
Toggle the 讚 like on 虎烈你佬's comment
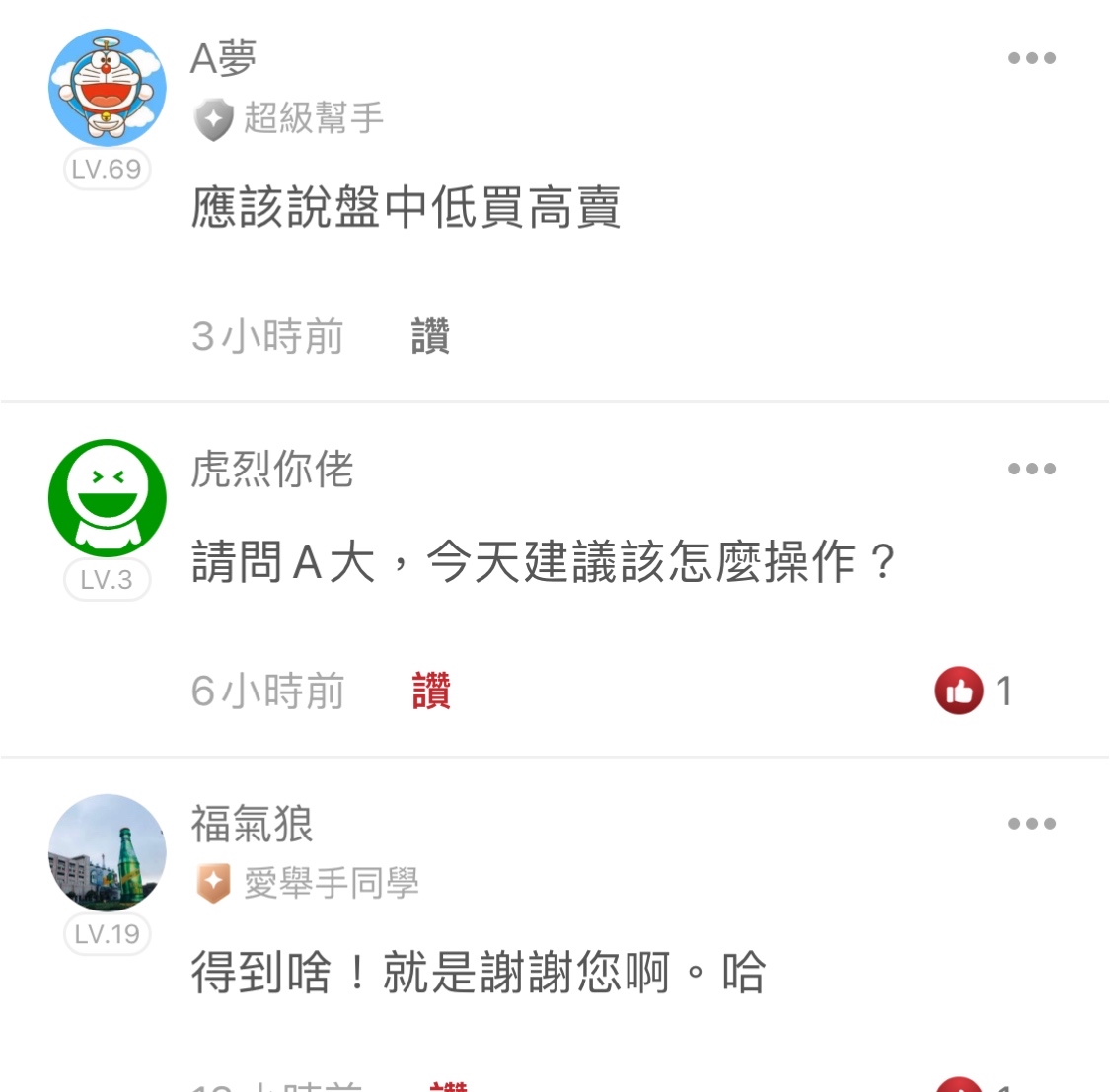coord(431,691)
